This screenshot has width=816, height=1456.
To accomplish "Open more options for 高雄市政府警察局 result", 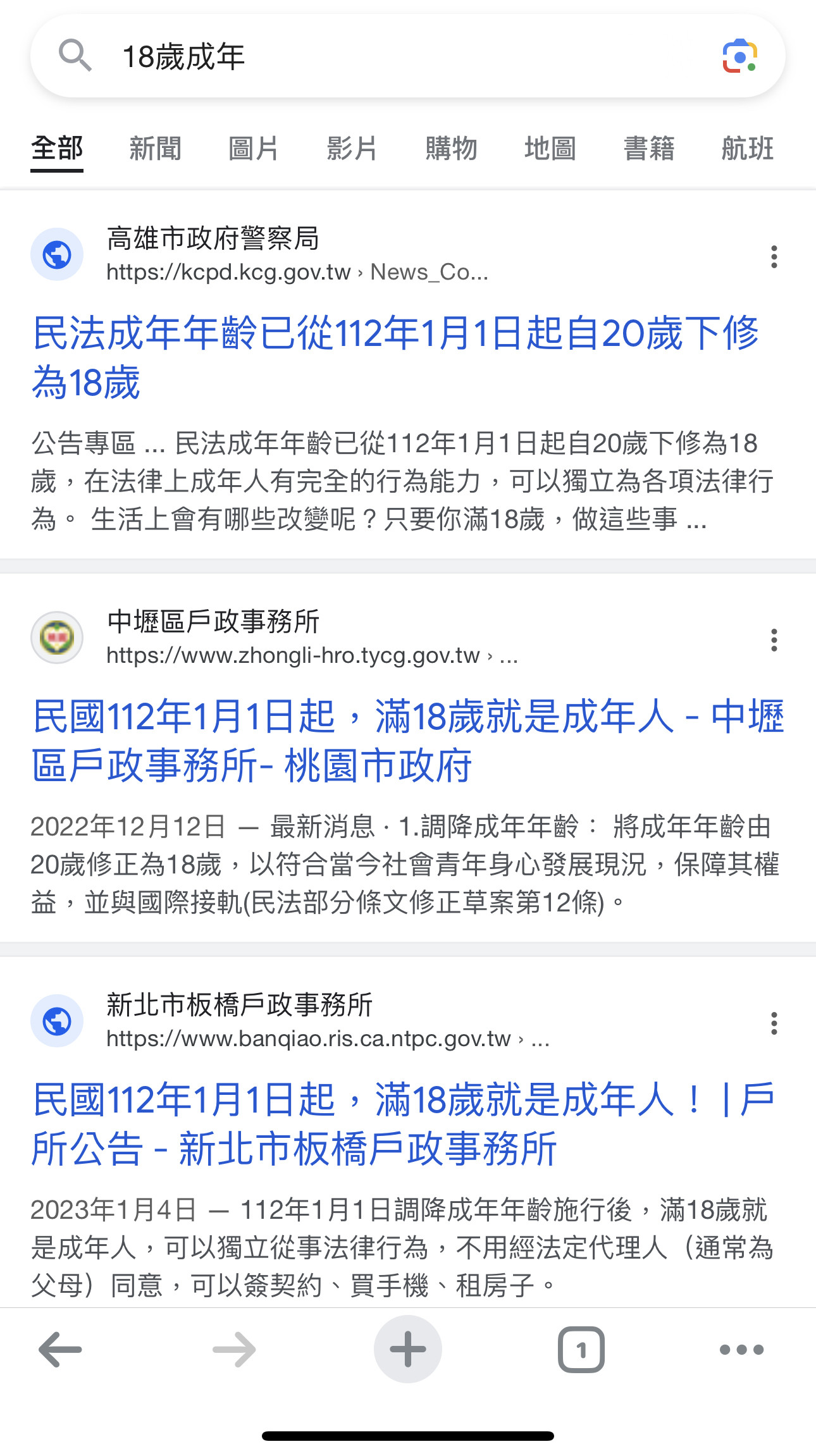I will 774,256.
